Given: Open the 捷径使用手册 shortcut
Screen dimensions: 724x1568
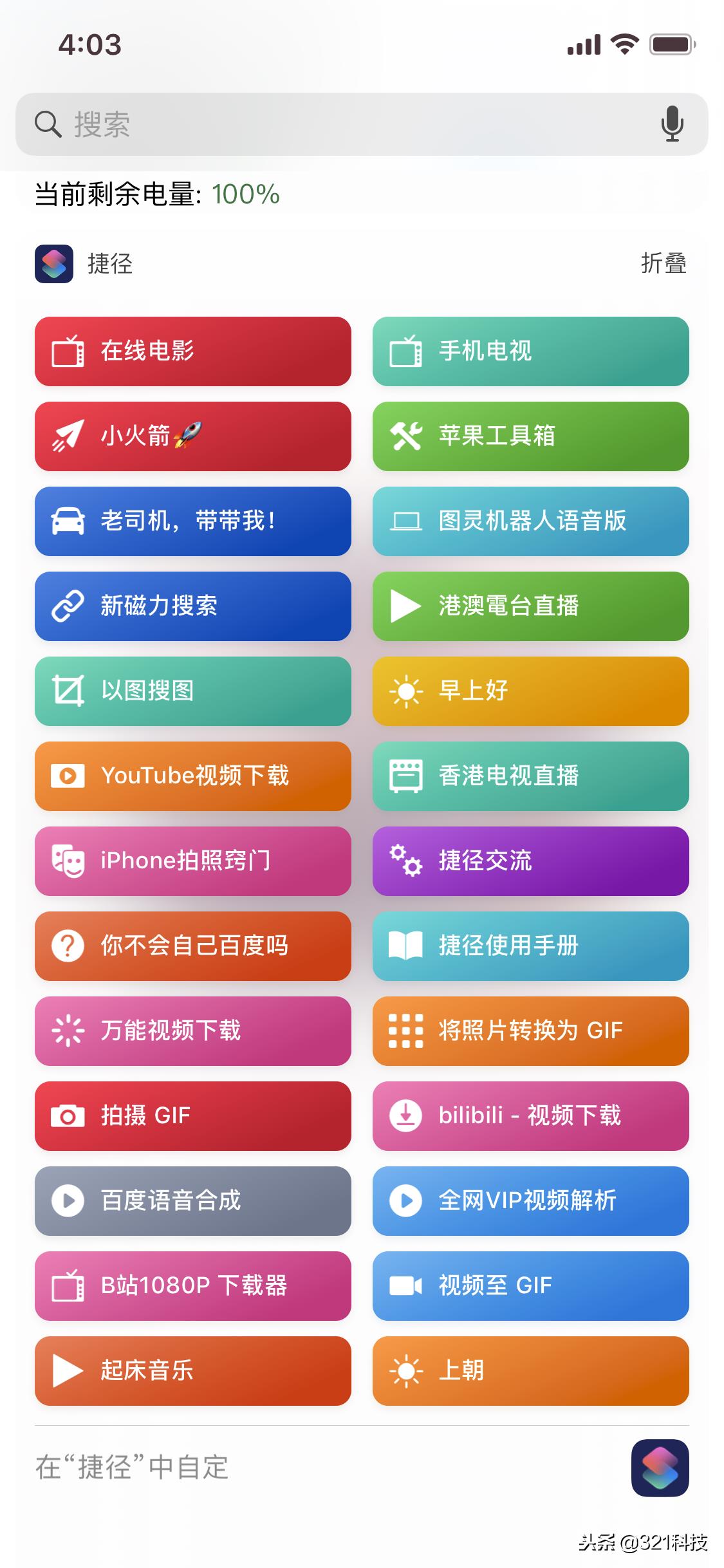Looking at the screenshot, I should pyautogui.click(x=531, y=946).
